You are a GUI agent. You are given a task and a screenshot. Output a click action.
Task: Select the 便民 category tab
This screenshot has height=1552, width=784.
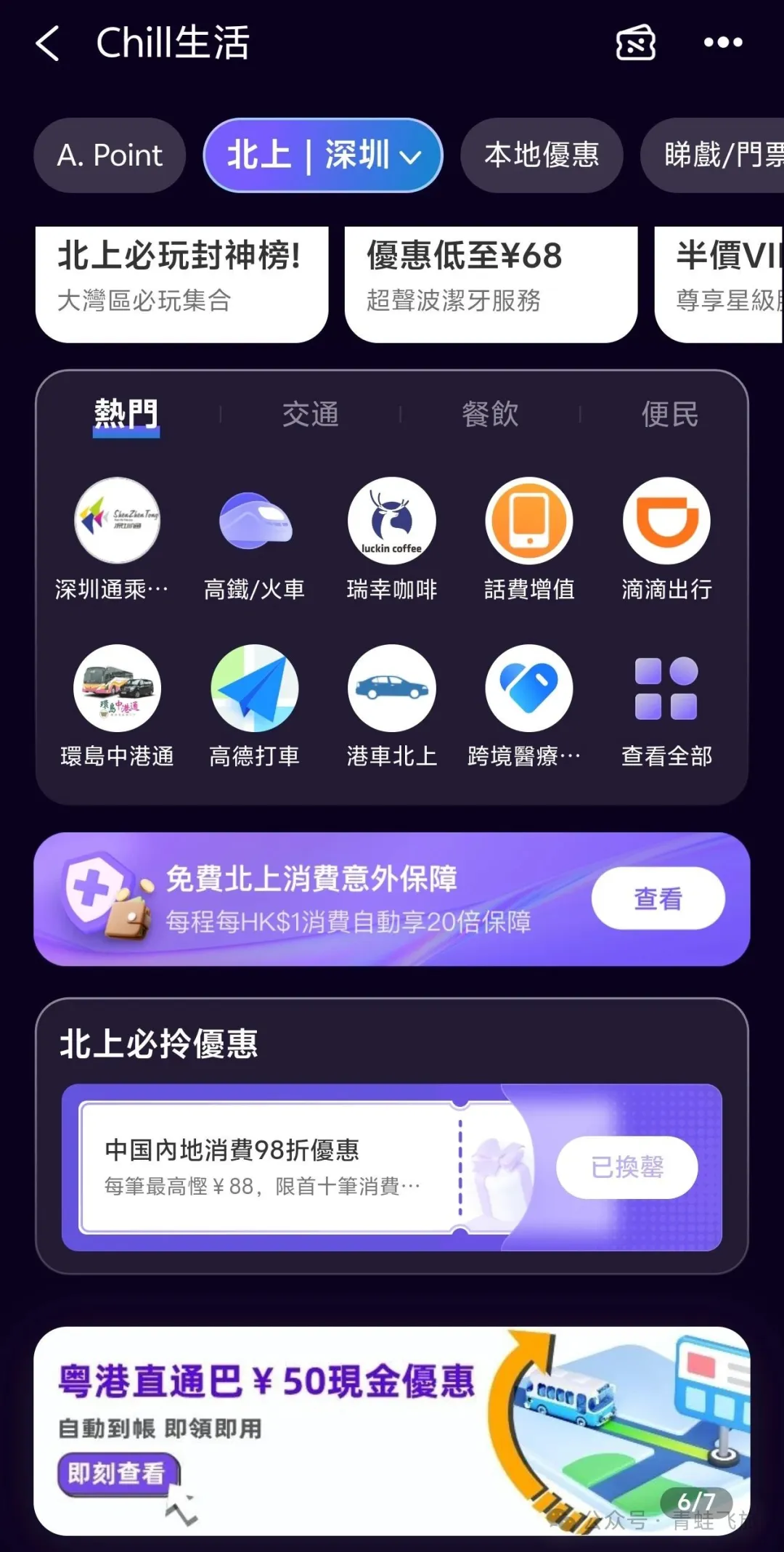(669, 415)
